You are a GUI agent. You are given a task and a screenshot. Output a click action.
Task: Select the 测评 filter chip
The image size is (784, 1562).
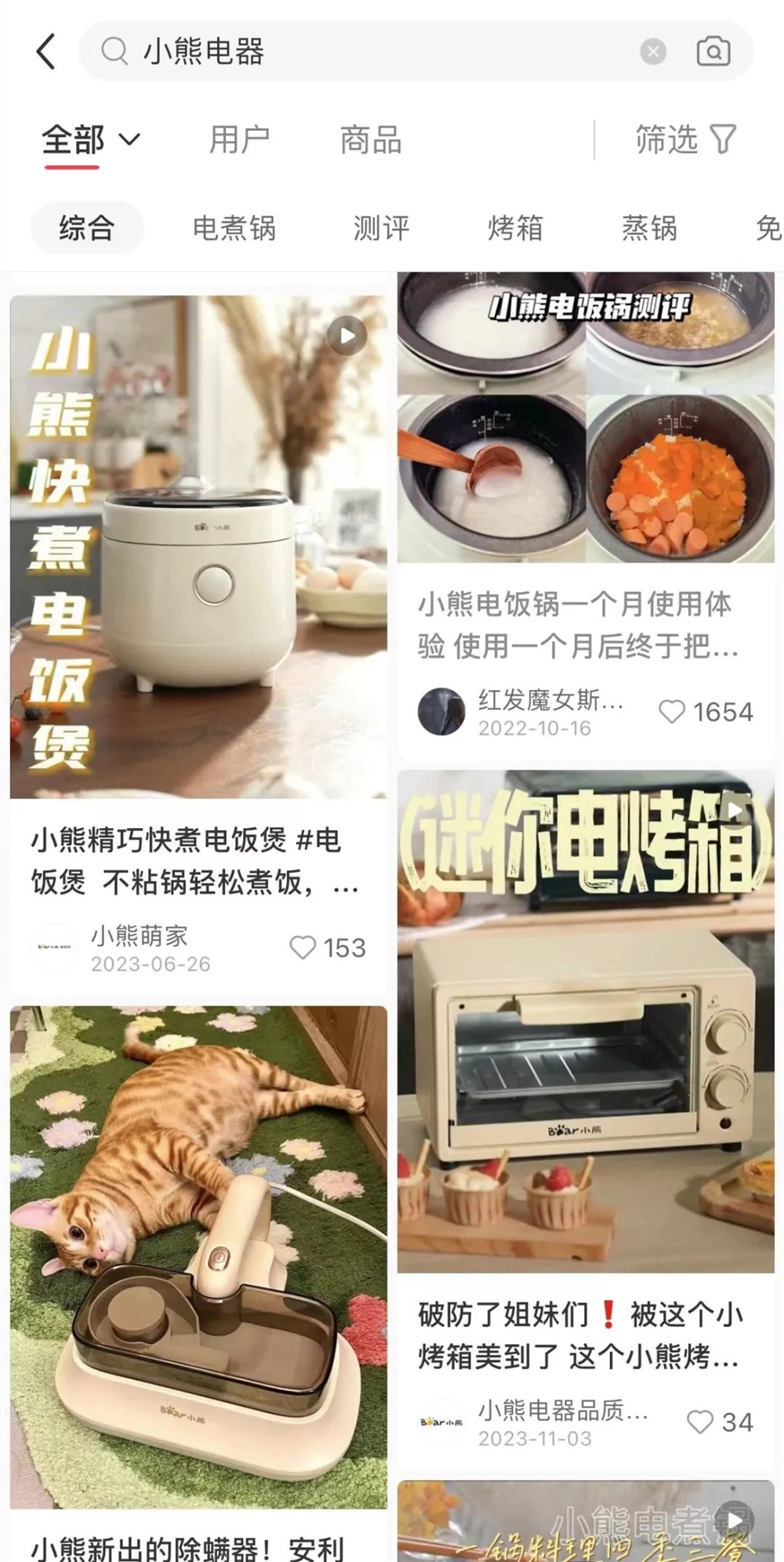point(383,228)
